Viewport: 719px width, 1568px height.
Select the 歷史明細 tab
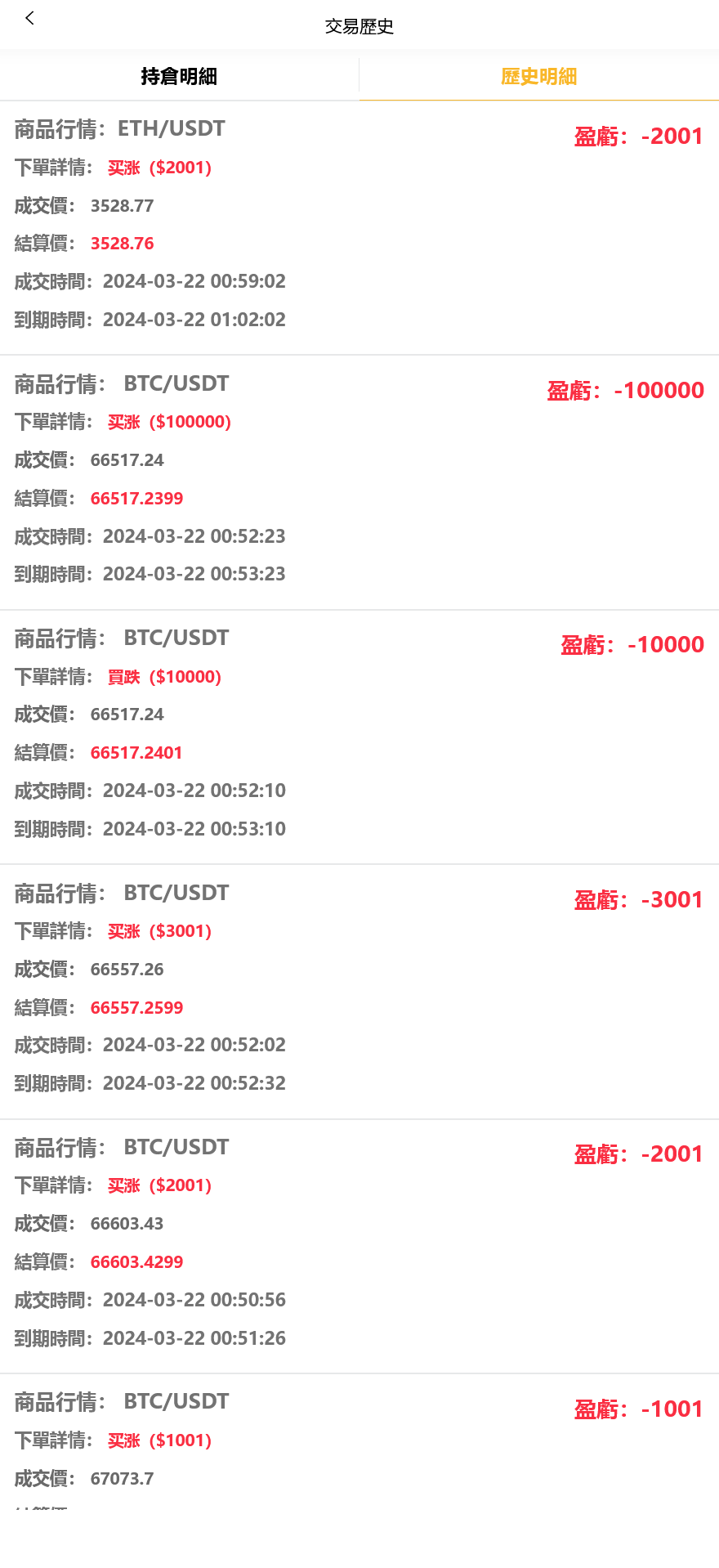click(538, 75)
